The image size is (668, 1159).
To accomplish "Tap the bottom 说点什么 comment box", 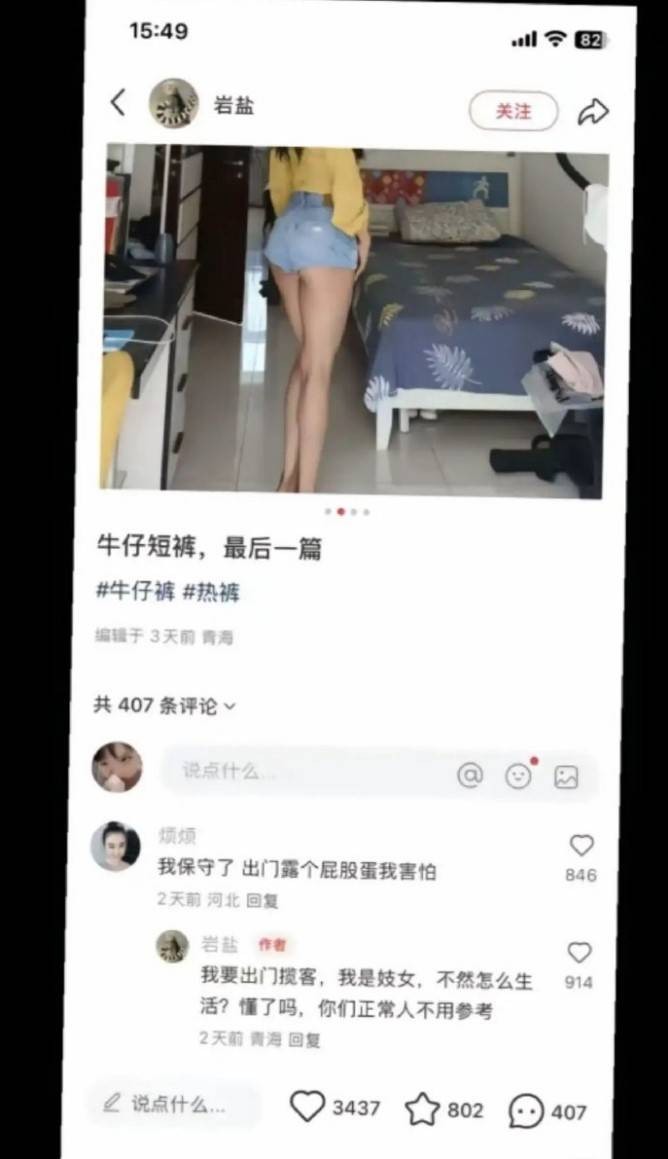I will (170, 1104).
